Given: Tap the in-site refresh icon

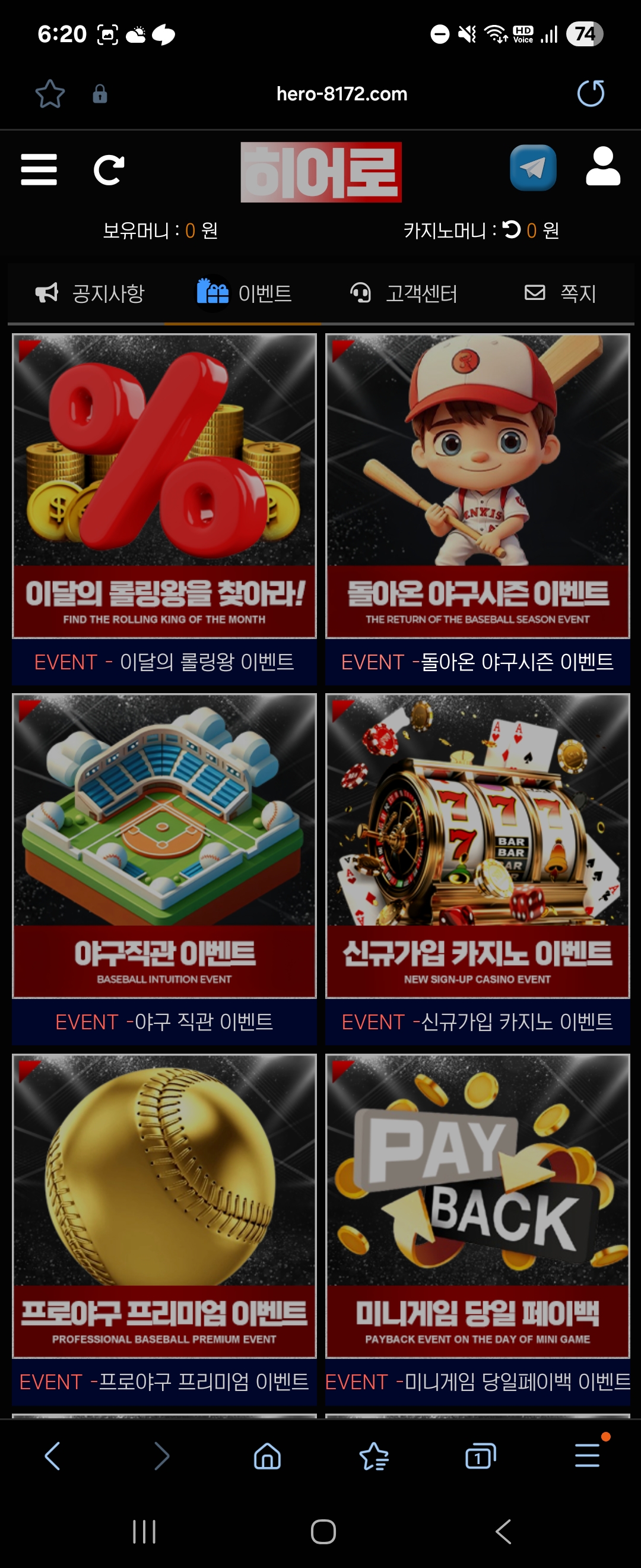Looking at the screenshot, I should pyautogui.click(x=109, y=170).
